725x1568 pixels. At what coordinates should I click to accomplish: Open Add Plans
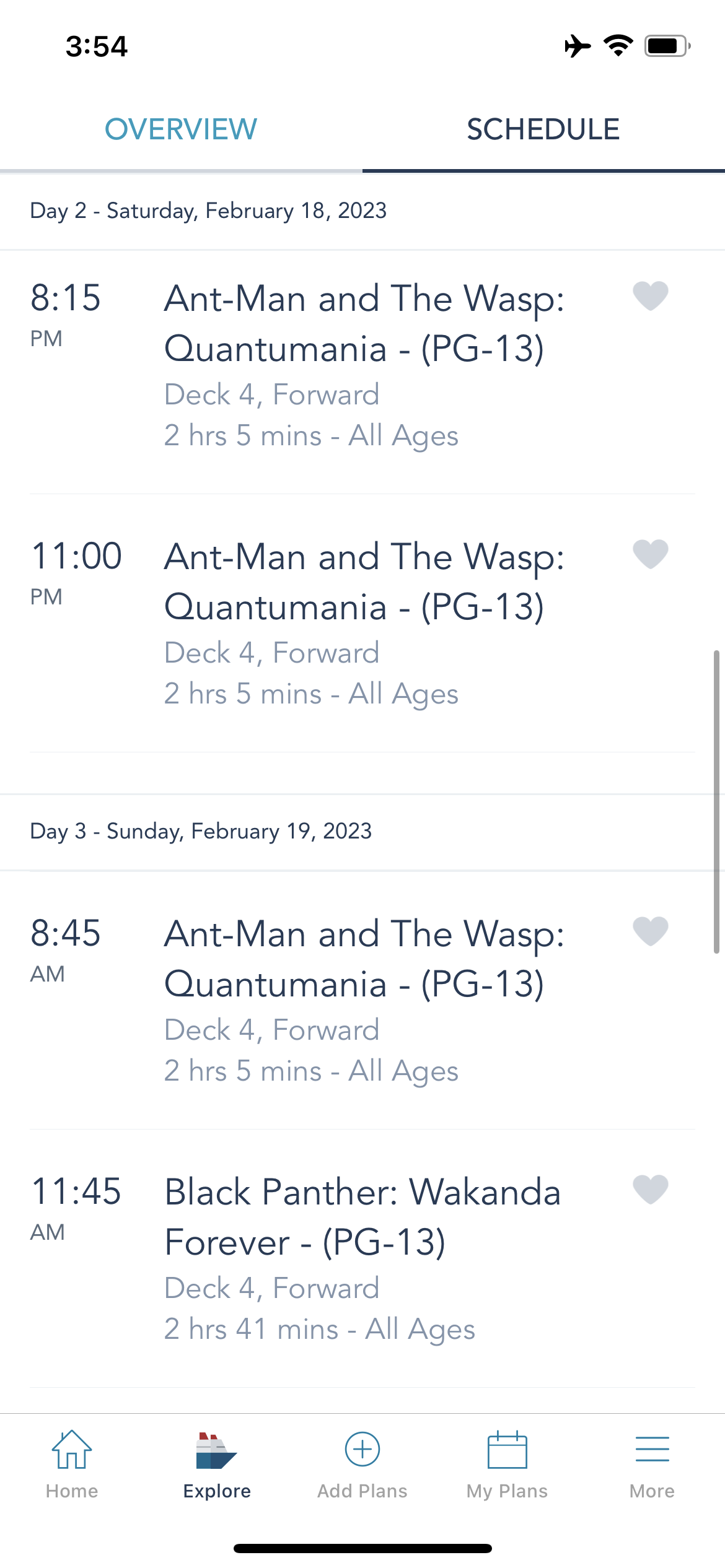tap(362, 1465)
